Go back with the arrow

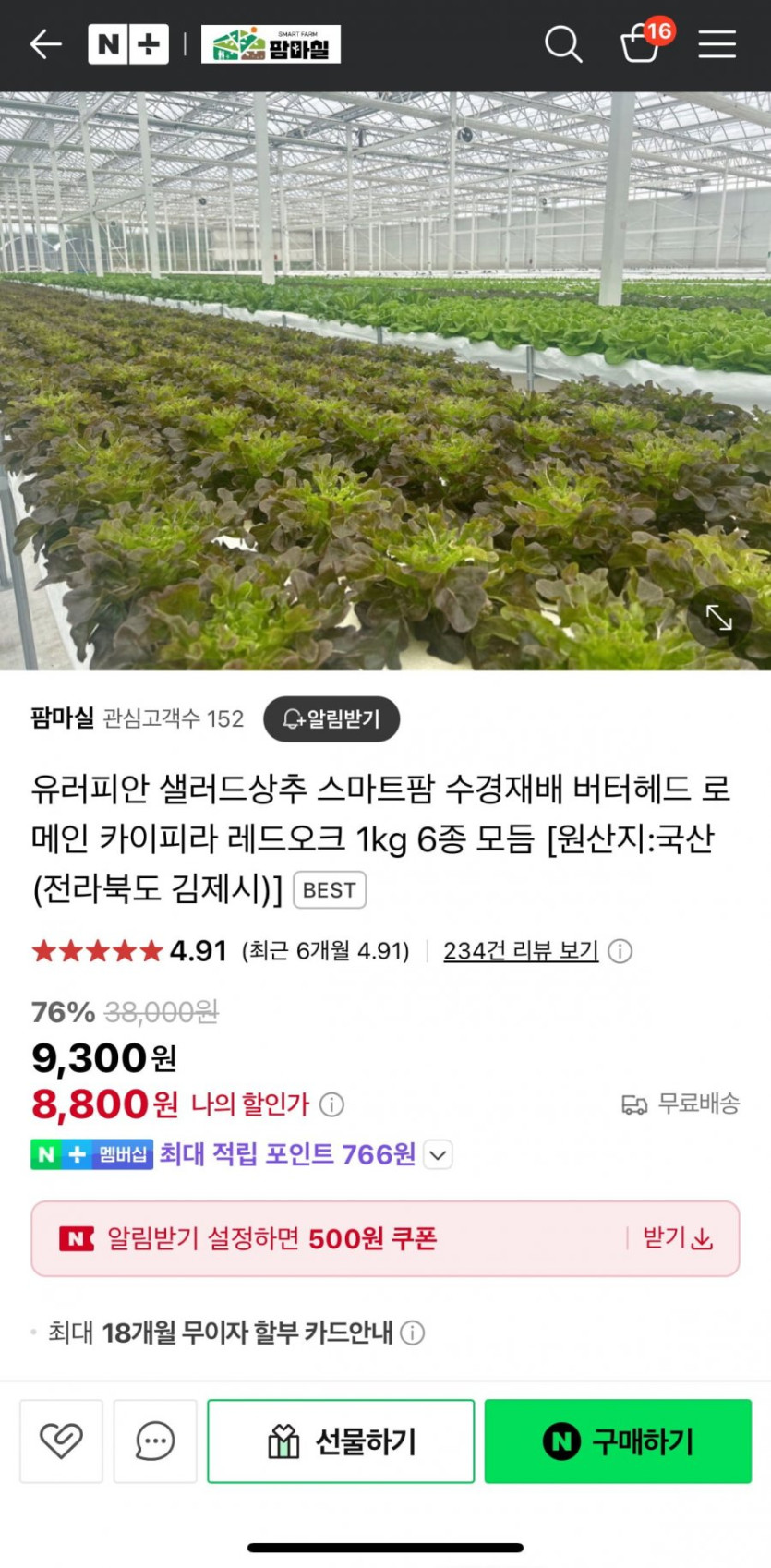pos(45,43)
